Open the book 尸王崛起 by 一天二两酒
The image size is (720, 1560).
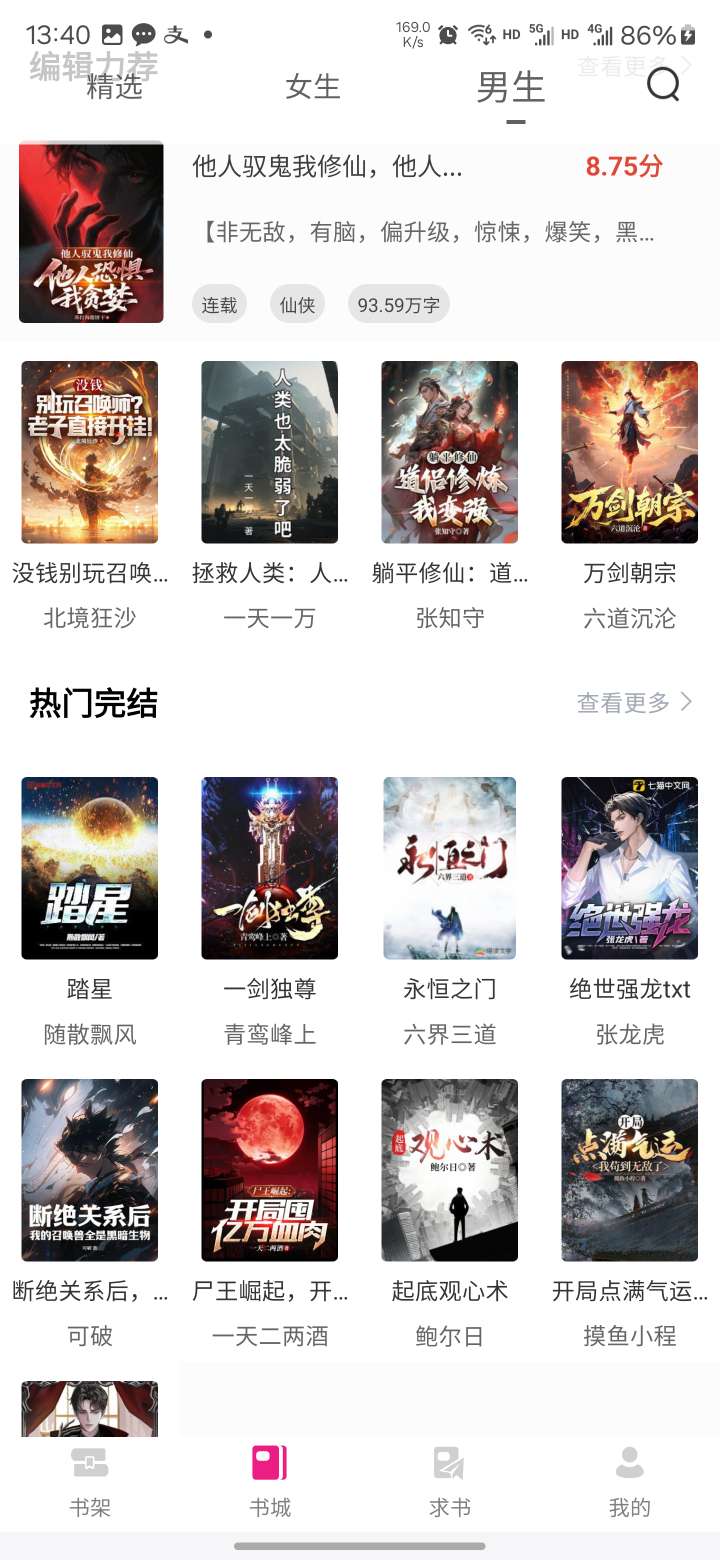270,1170
